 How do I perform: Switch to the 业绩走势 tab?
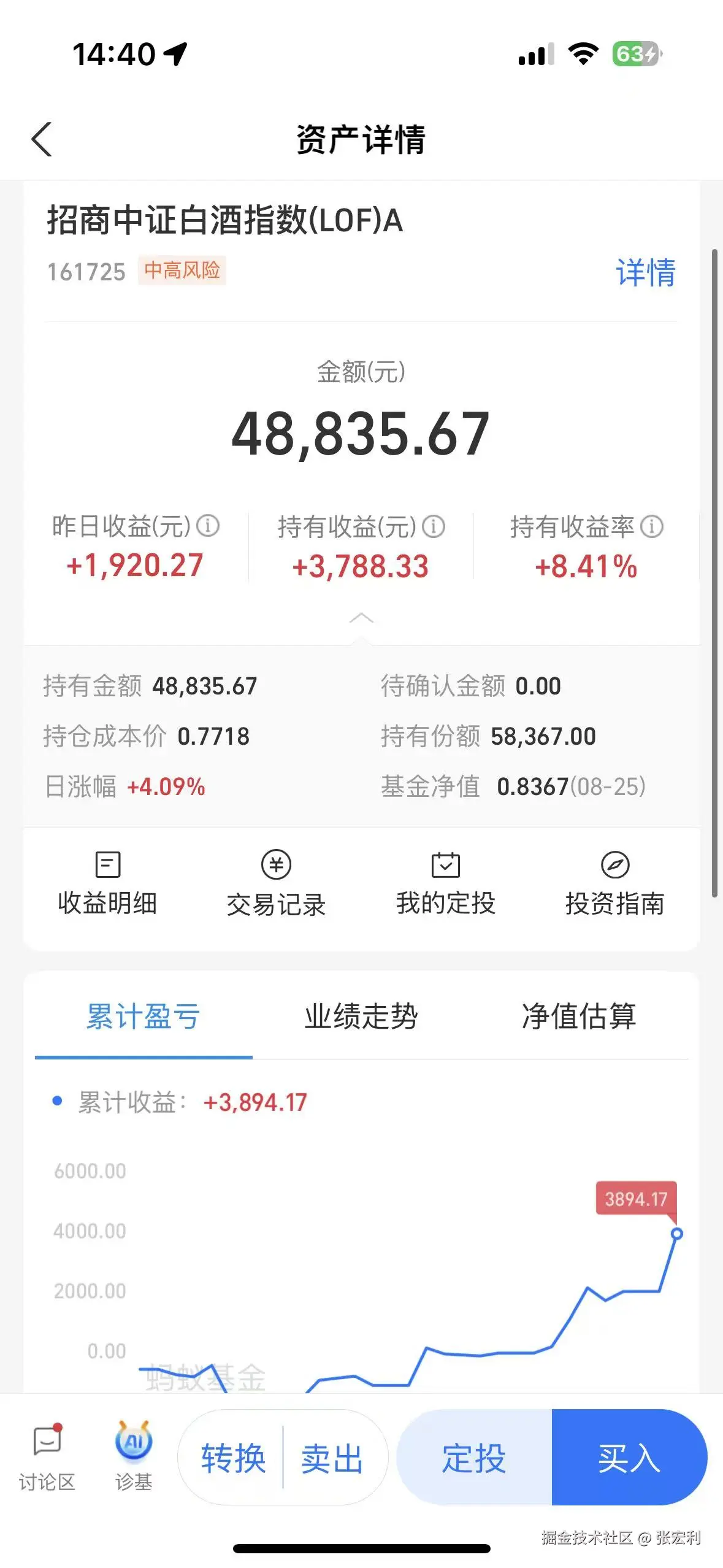point(361,1017)
